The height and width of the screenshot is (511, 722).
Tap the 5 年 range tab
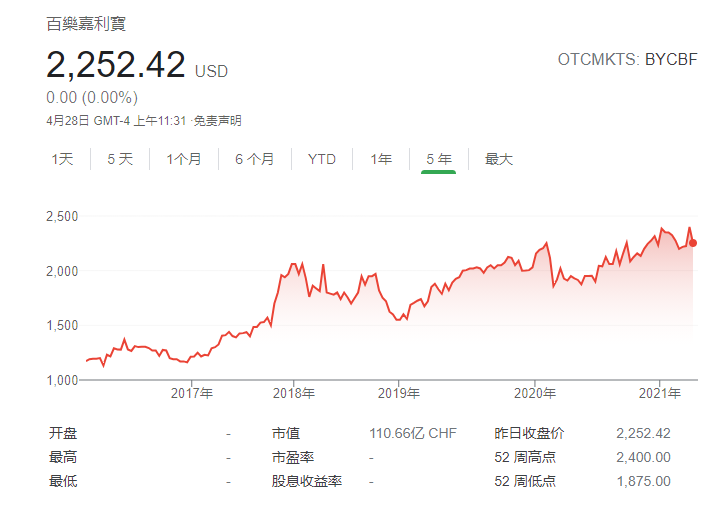coord(439,159)
